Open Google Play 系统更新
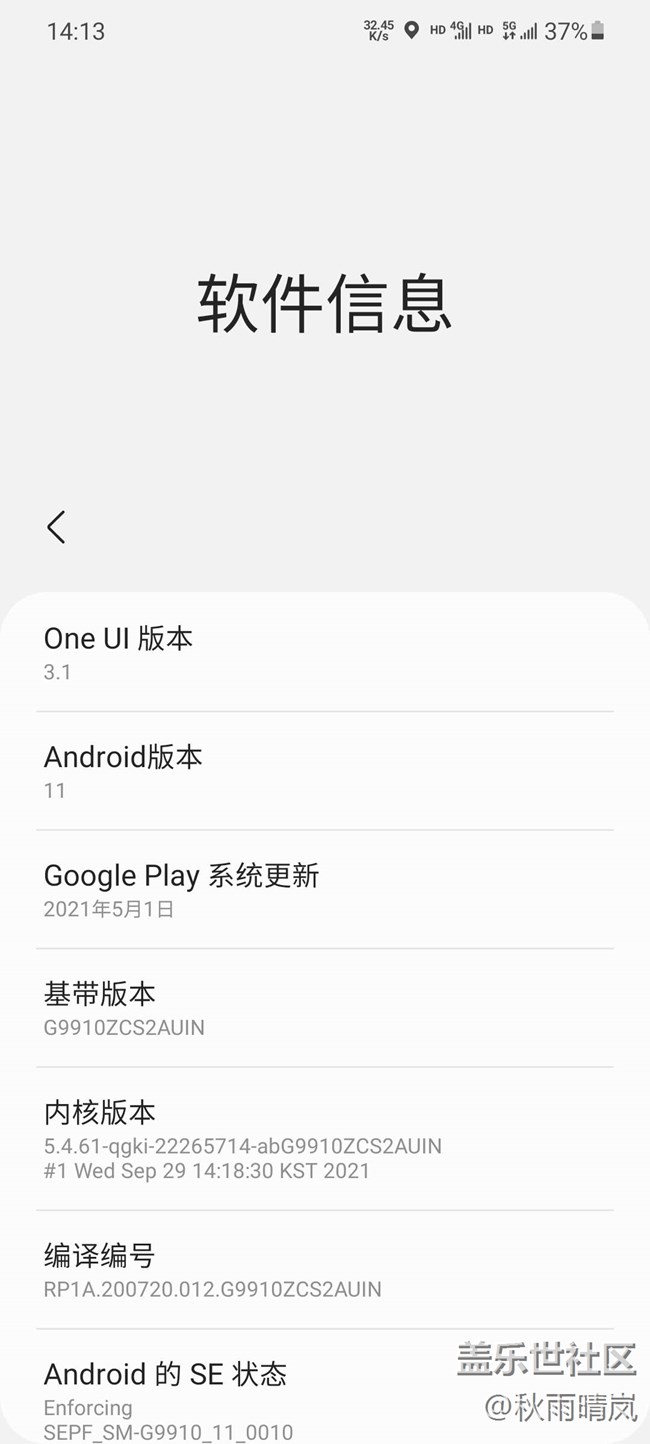650x1444 pixels. point(325,890)
